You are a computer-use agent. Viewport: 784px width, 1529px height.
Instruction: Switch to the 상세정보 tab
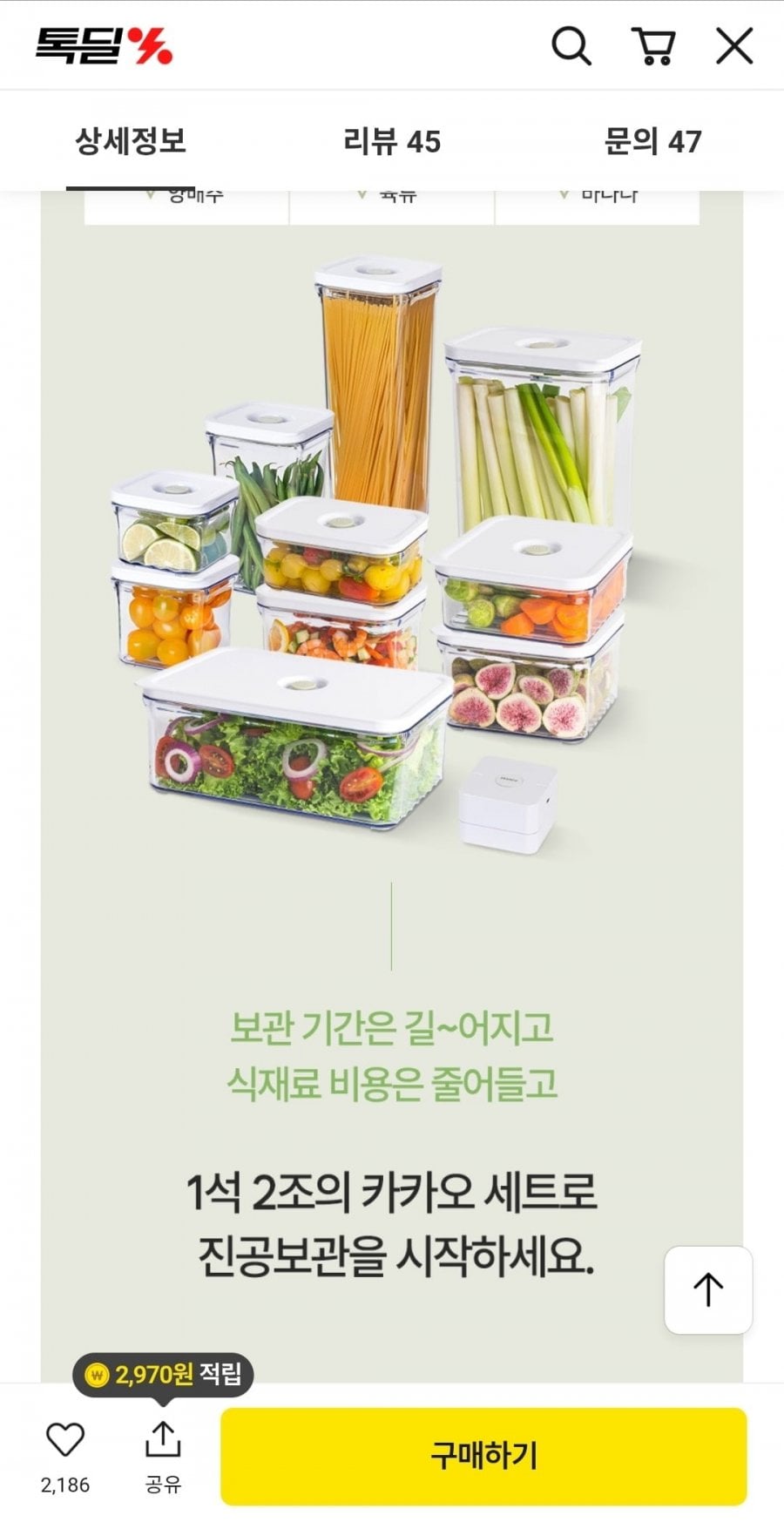pyautogui.click(x=131, y=141)
